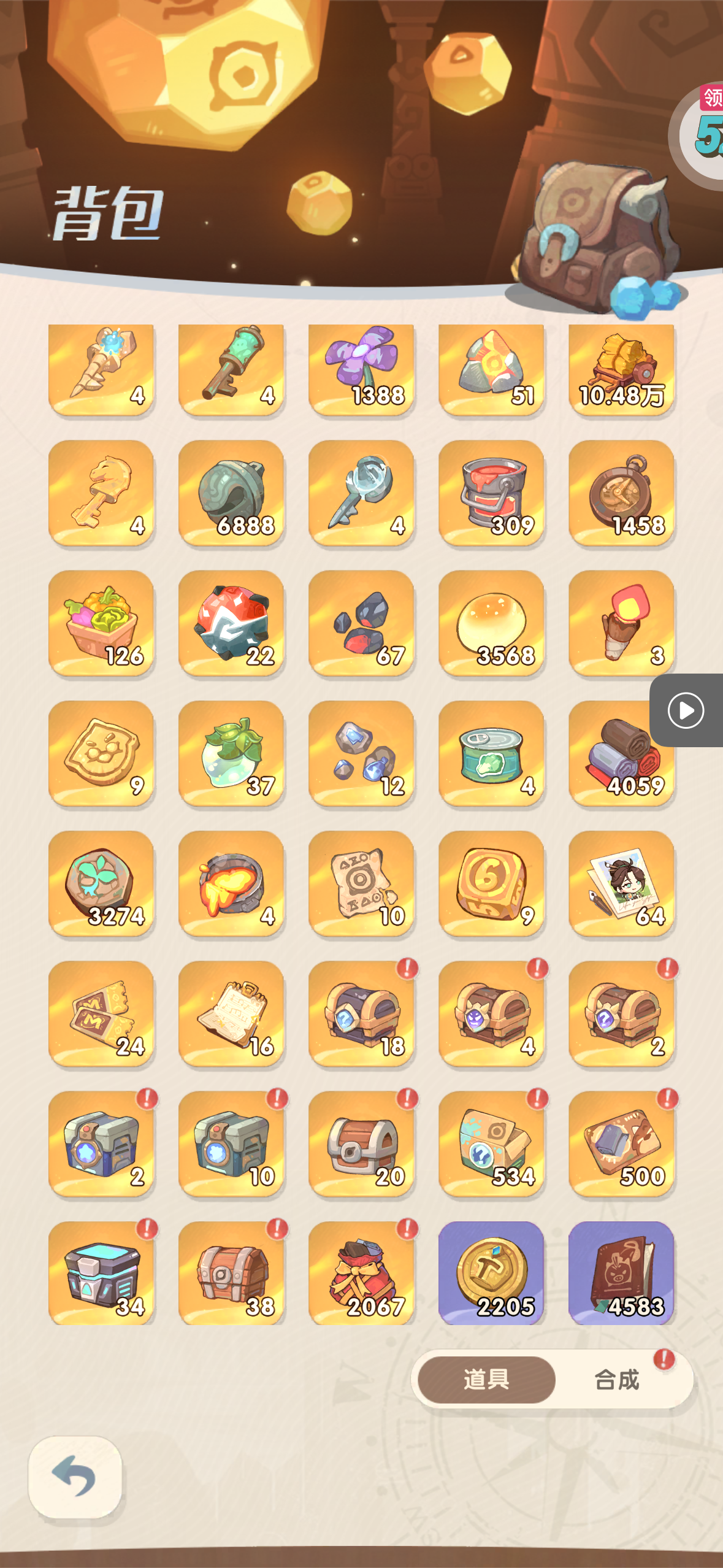This screenshot has height=1568, width=723.
Task: Open the bread bun item 3568
Action: [x=491, y=623]
